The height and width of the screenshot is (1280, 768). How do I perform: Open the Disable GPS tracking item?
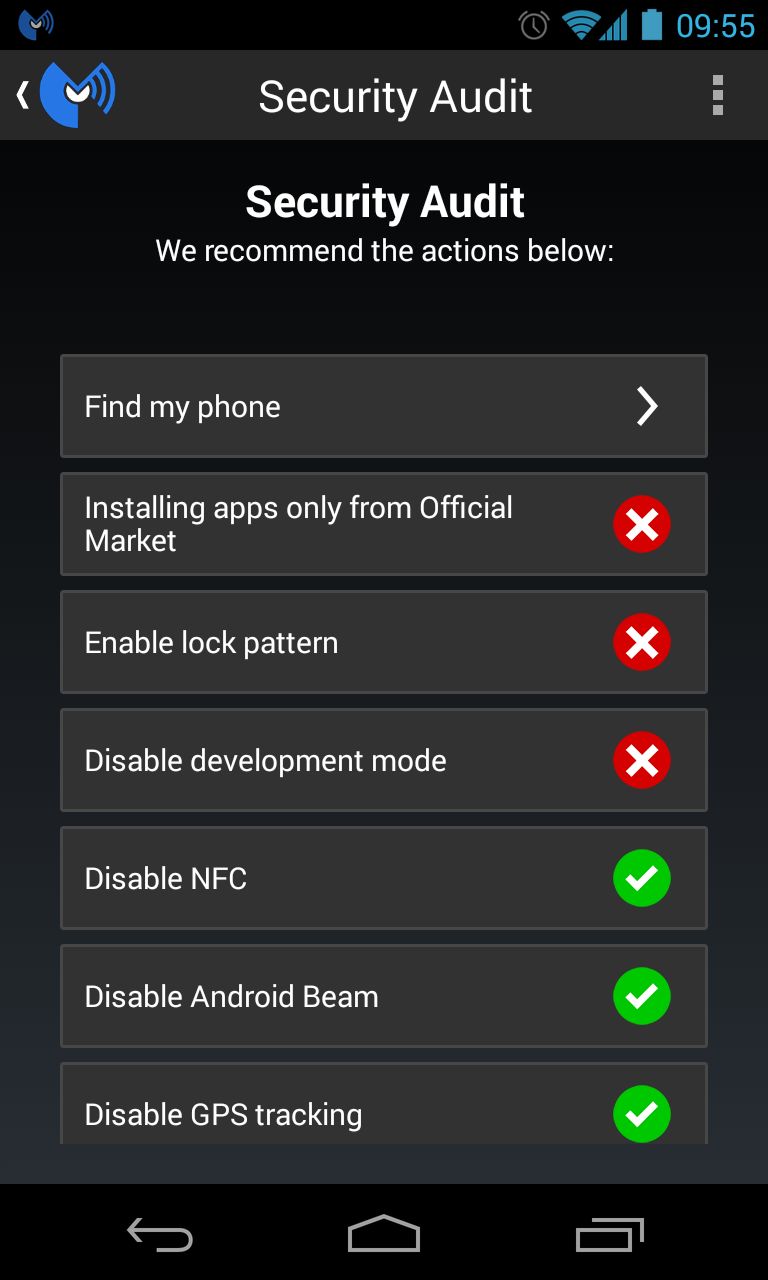pyautogui.click(x=384, y=1104)
